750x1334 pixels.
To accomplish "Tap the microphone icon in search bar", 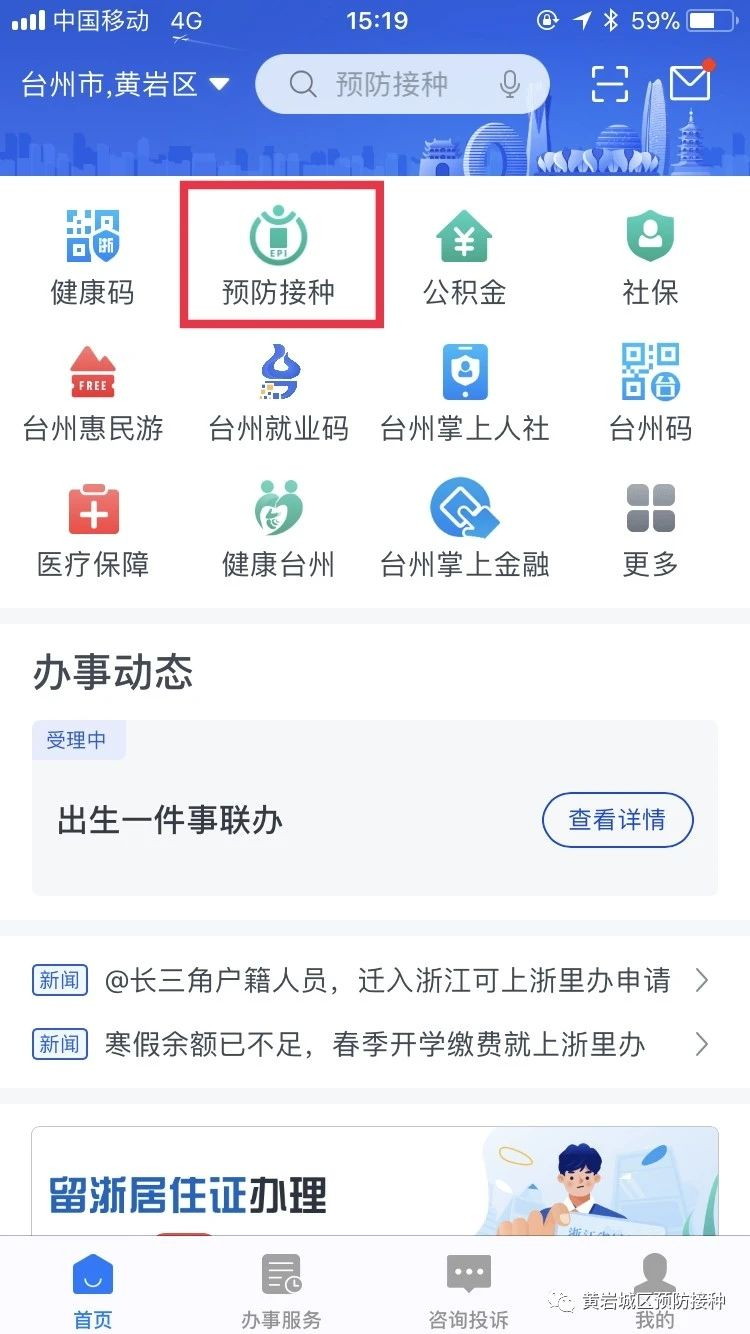I will point(510,85).
